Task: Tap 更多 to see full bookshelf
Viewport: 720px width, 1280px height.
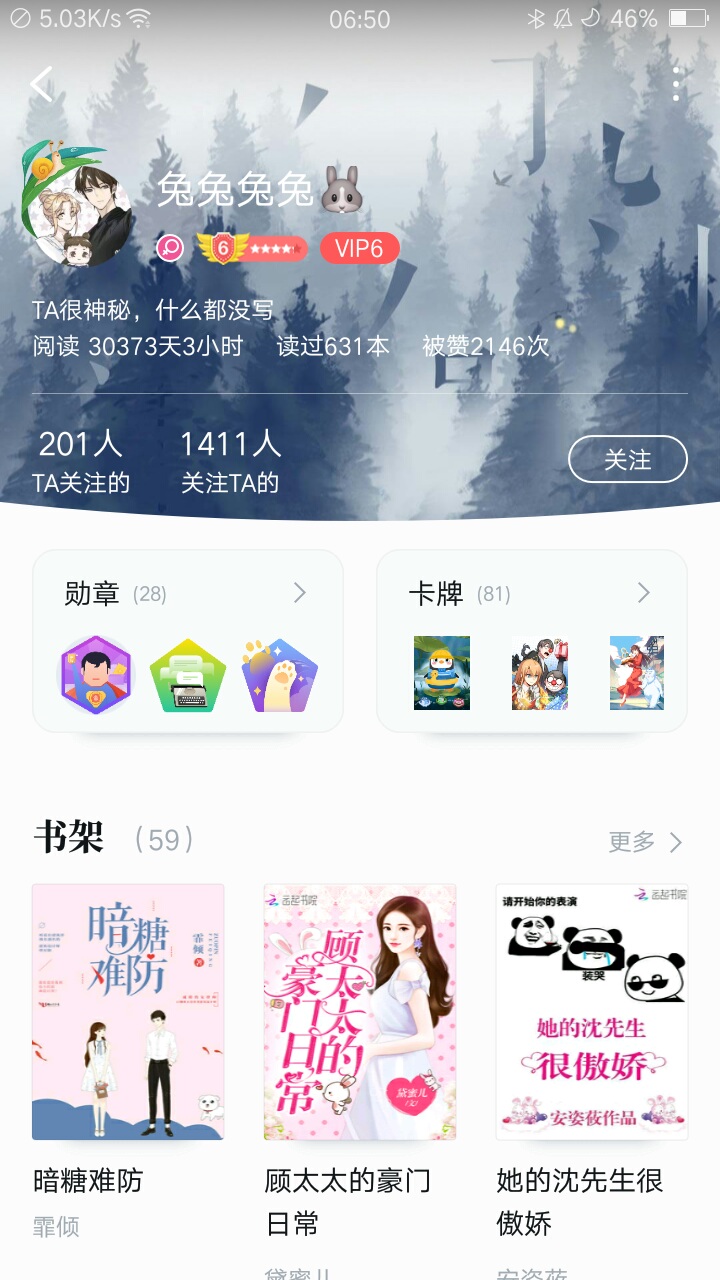Action: click(x=645, y=841)
